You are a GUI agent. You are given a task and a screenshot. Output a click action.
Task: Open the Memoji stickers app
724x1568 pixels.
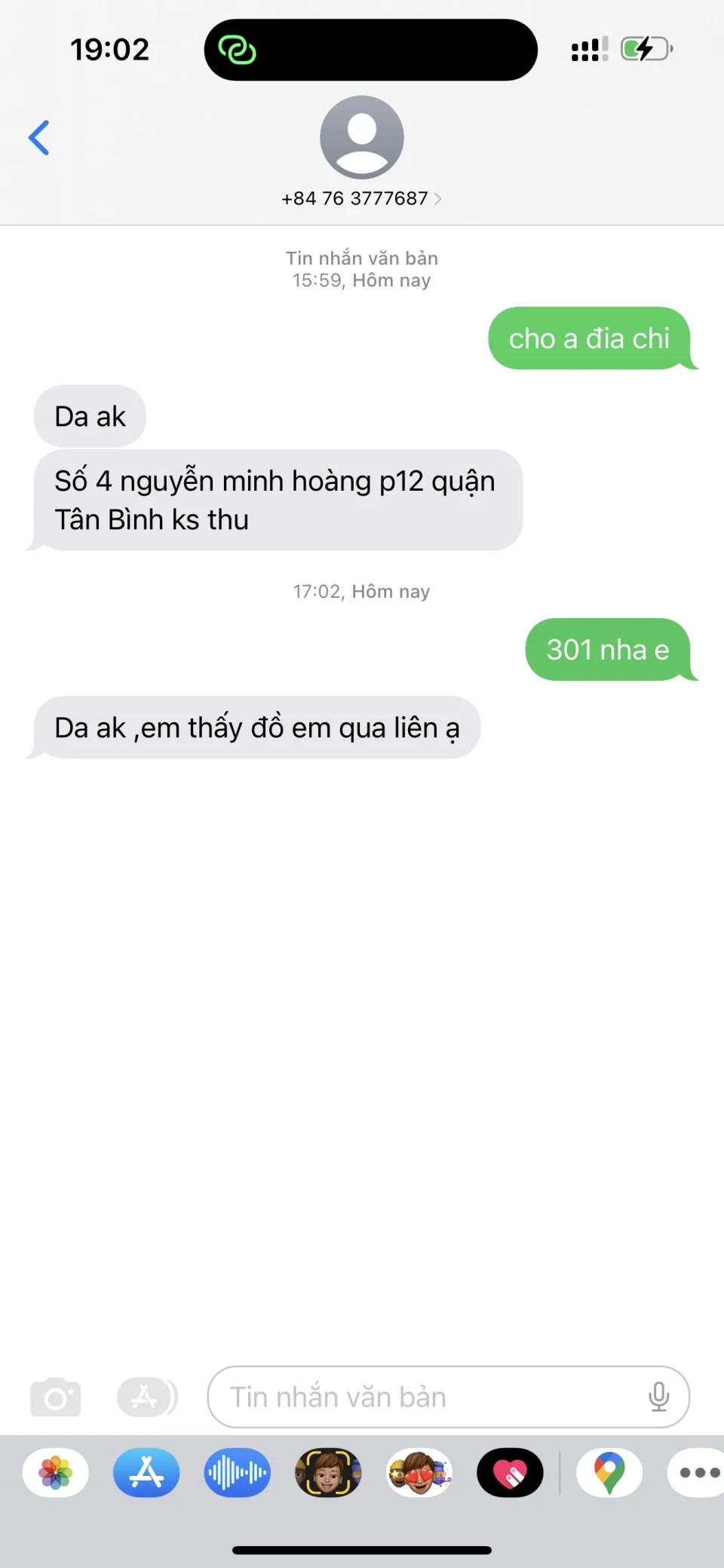419,1472
